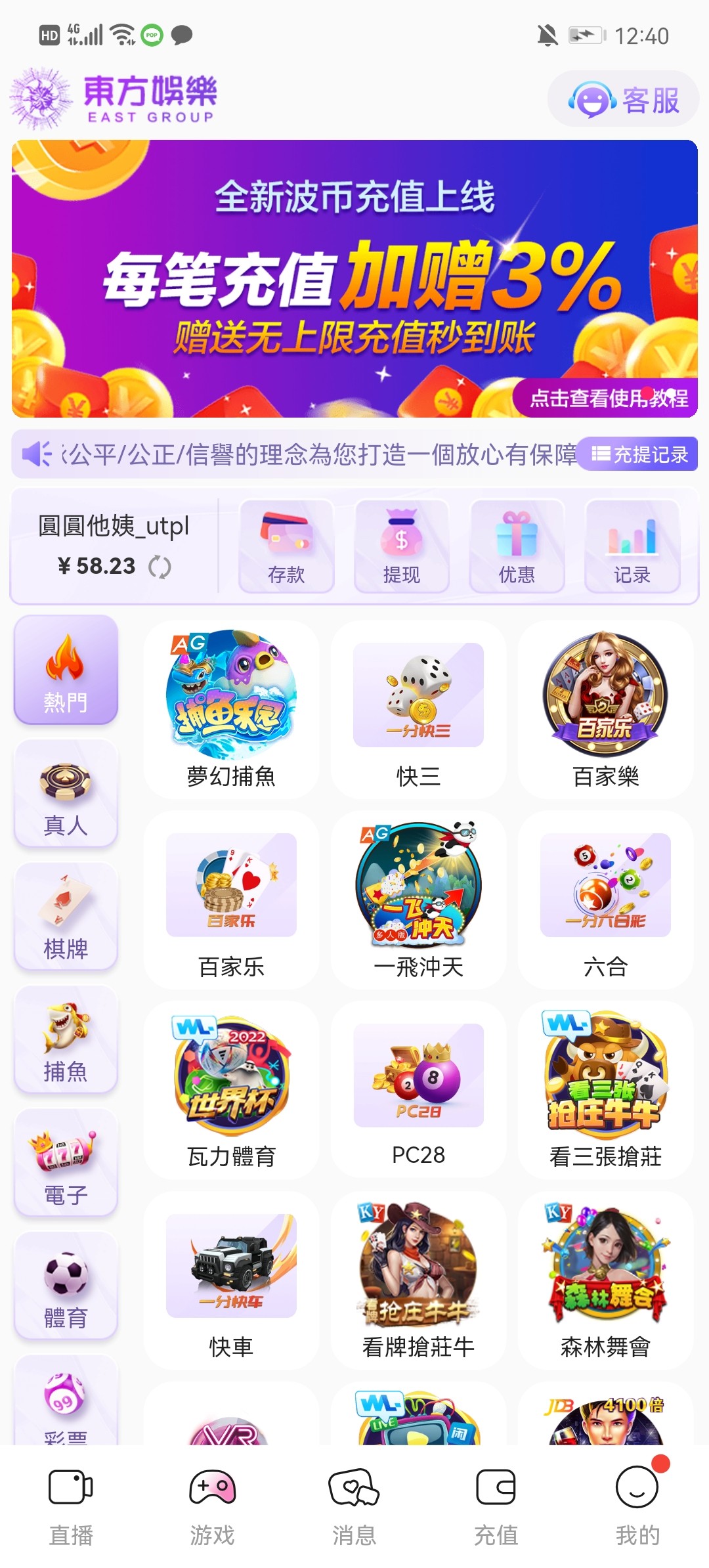Switch to 棋牌 category

[x=66, y=917]
